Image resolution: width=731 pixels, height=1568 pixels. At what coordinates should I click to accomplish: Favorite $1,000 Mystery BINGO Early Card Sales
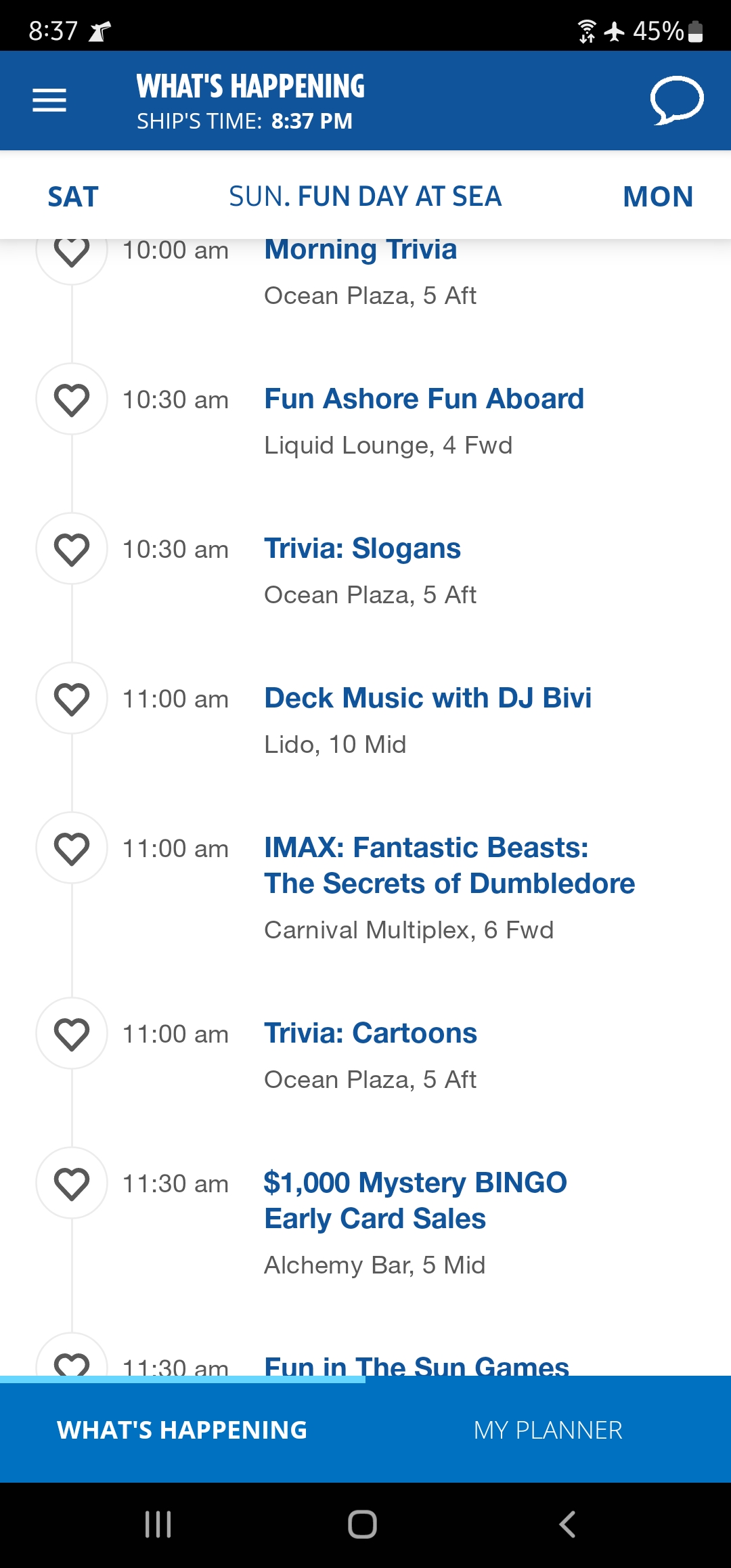[x=72, y=1183]
